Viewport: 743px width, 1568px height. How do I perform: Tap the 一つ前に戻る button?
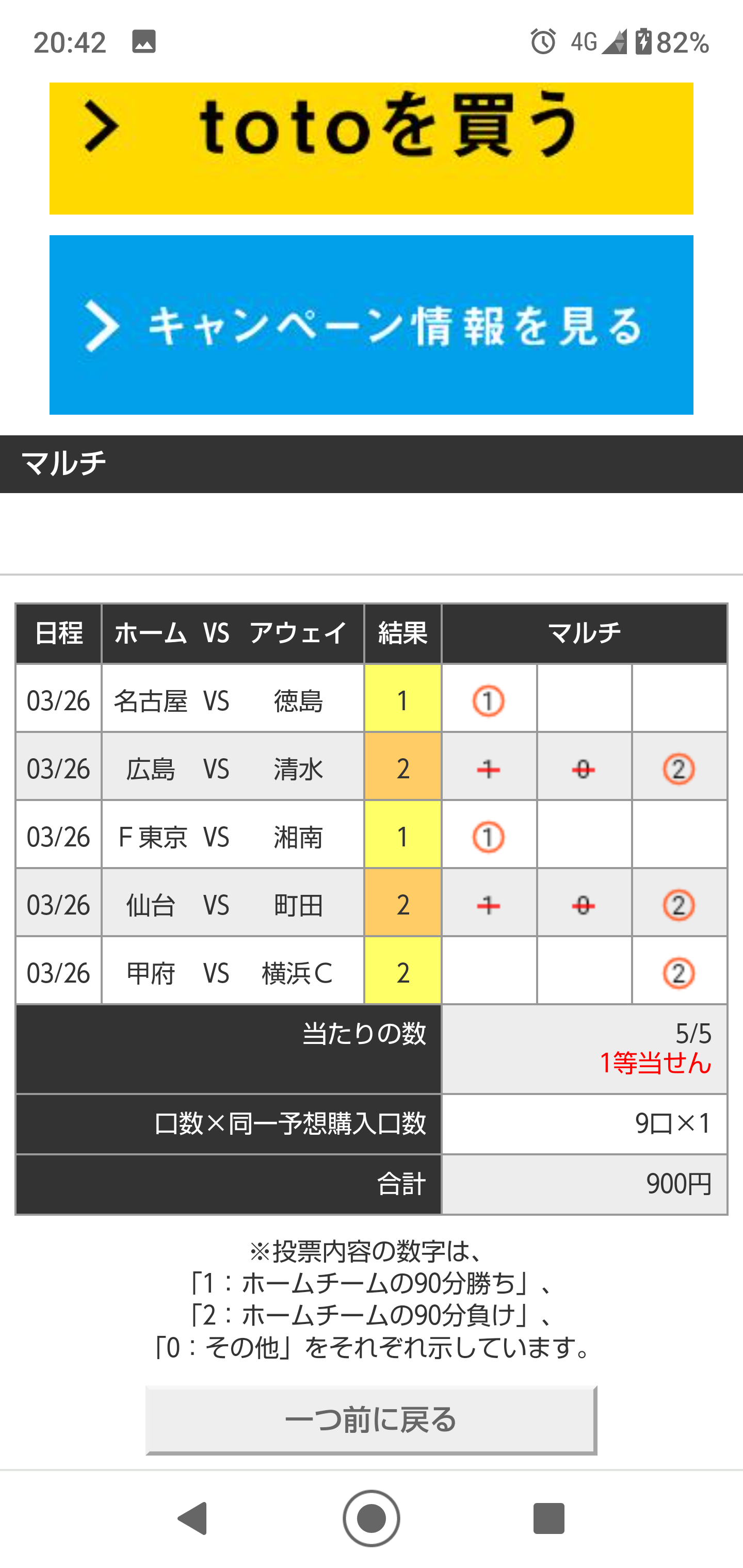pos(371,1420)
